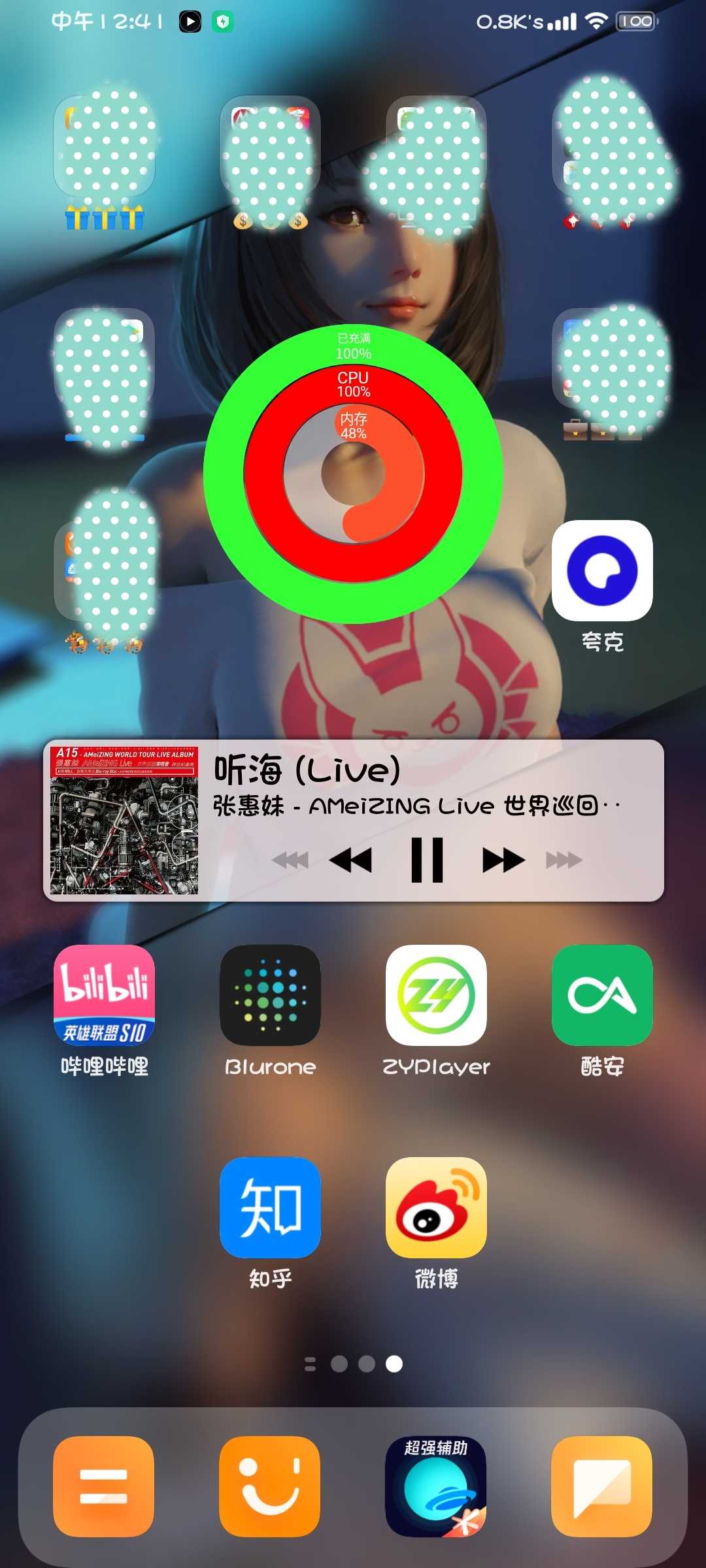Launch the 微博 app
Image resolution: width=706 pixels, height=1568 pixels.
pyautogui.click(x=436, y=1207)
